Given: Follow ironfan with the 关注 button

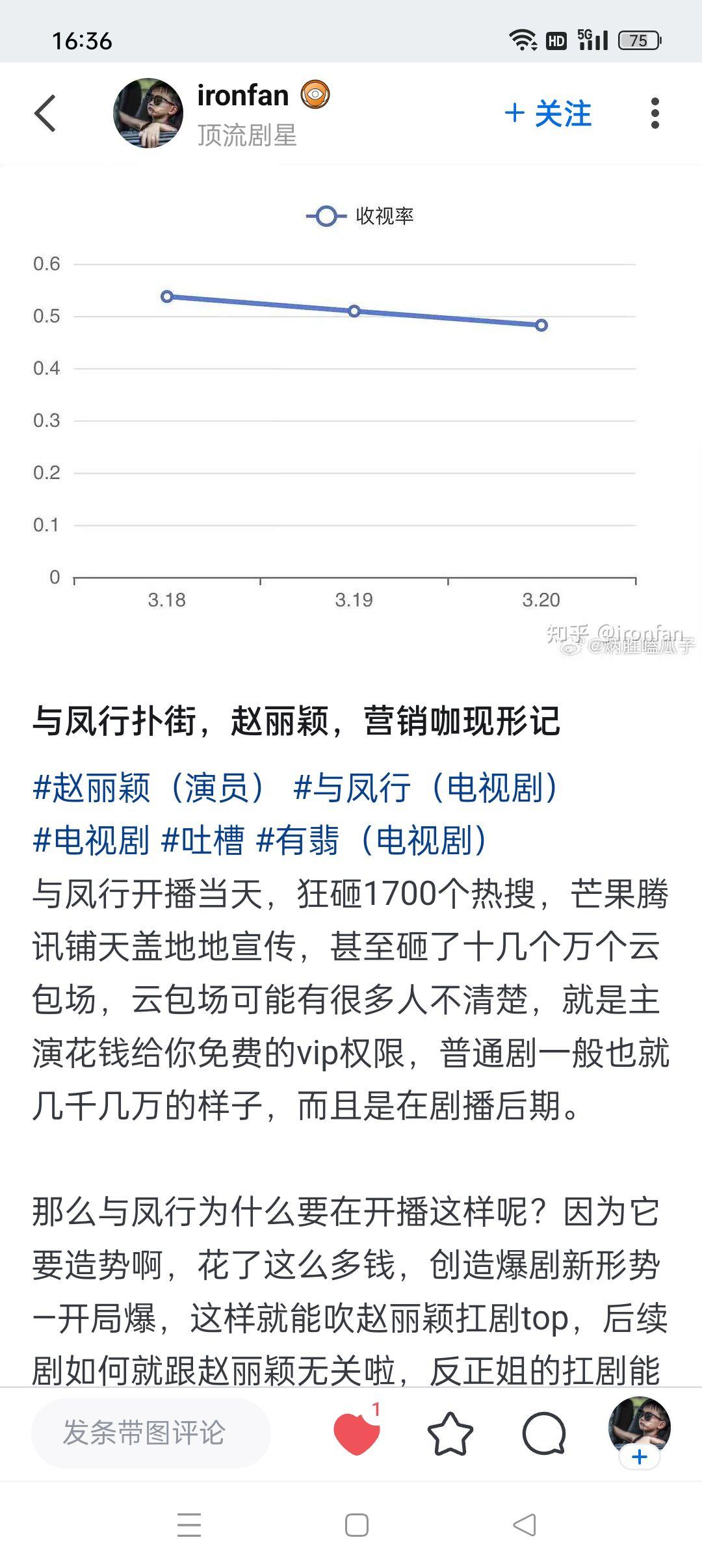Looking at the screenshot, I should [x=548, y=114].
